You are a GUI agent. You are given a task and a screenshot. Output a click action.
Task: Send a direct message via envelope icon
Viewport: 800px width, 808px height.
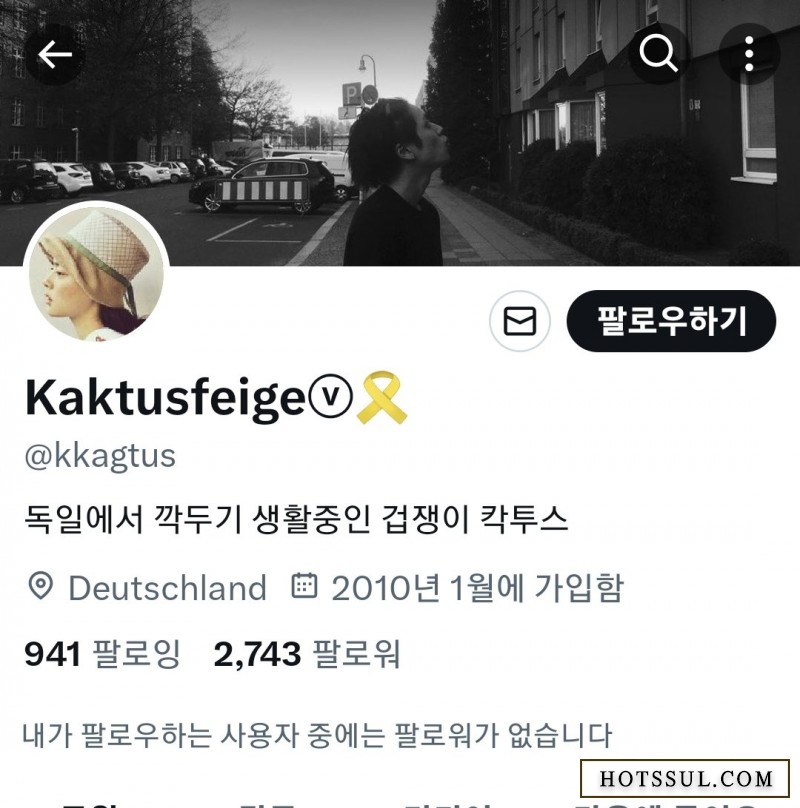(x=520, y=321)
